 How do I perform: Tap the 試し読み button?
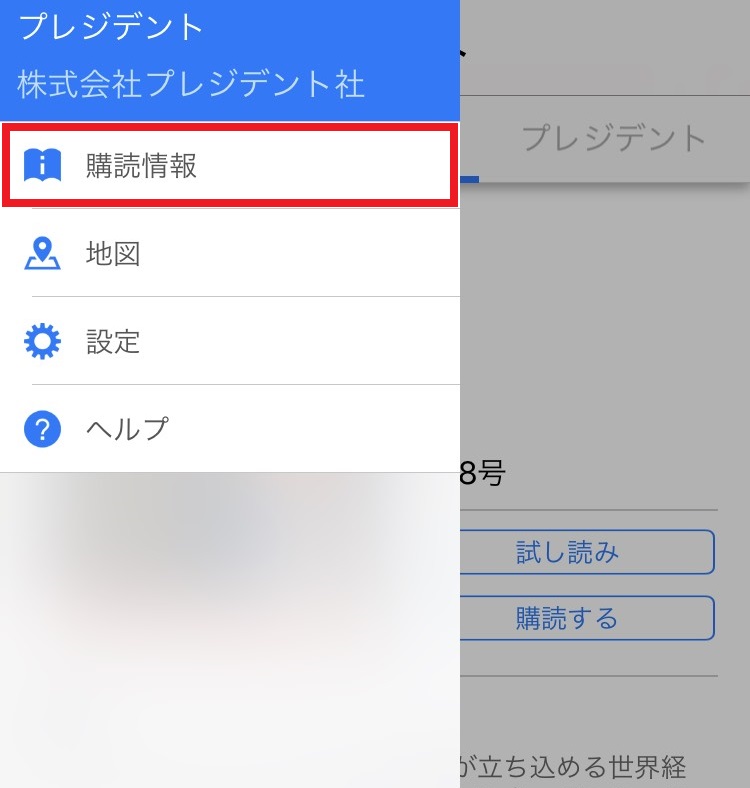tap(588, 552)
